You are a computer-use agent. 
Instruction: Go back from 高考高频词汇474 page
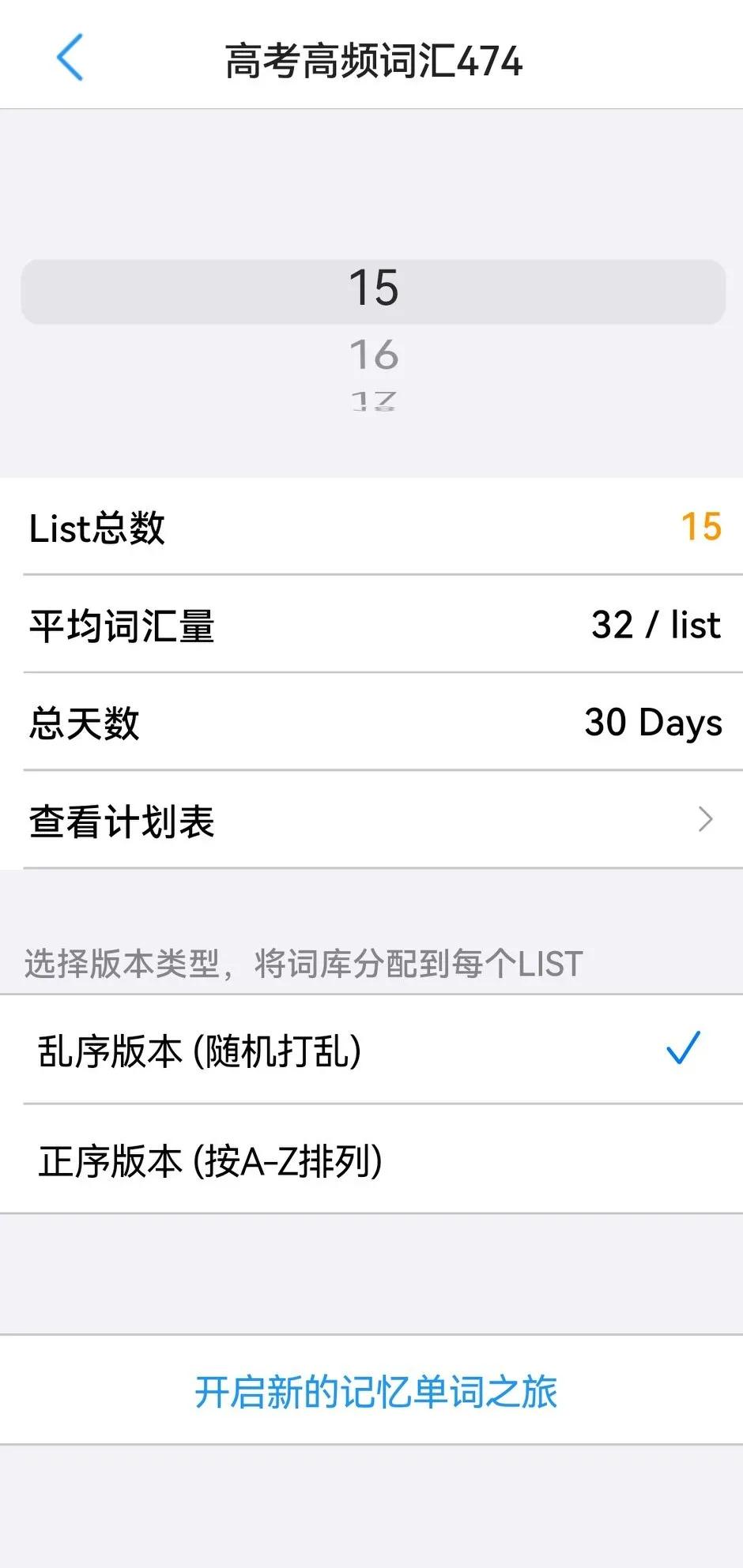pos(70,58)
